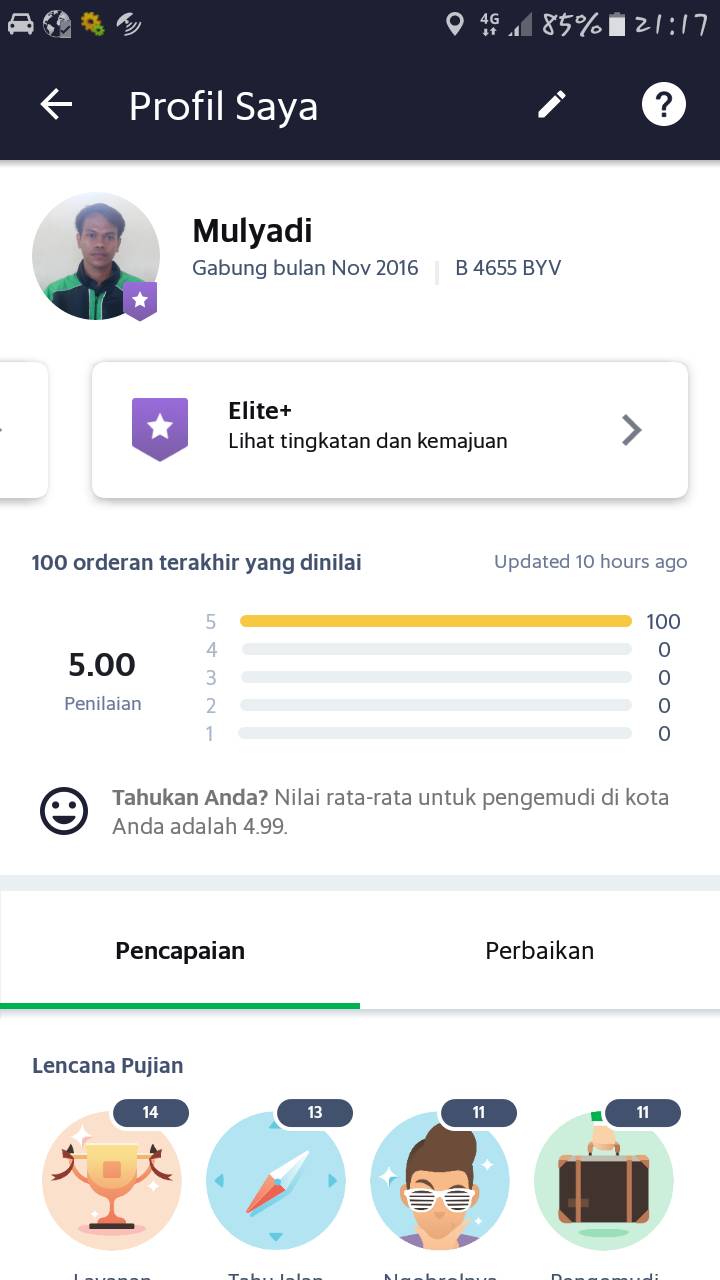720x1280 pixels.
Task: Select the Pencapaian tab
Action: coord(180,950)
